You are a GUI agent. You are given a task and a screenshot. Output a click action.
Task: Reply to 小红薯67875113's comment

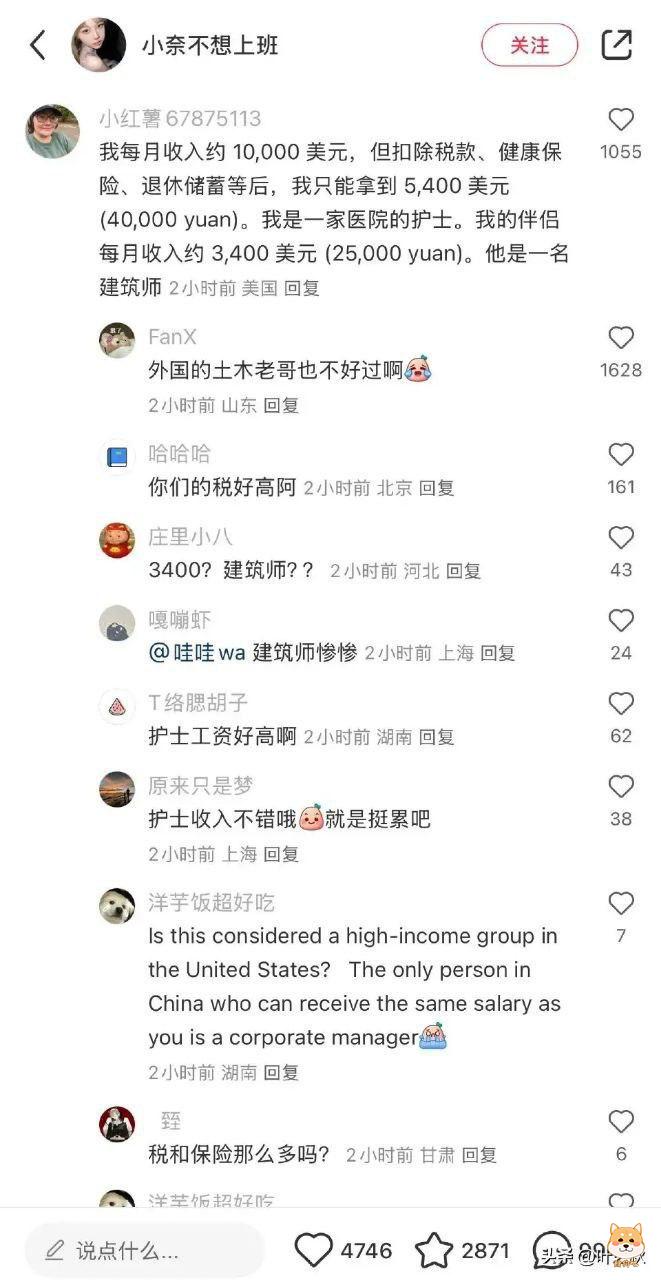point(302,288)
